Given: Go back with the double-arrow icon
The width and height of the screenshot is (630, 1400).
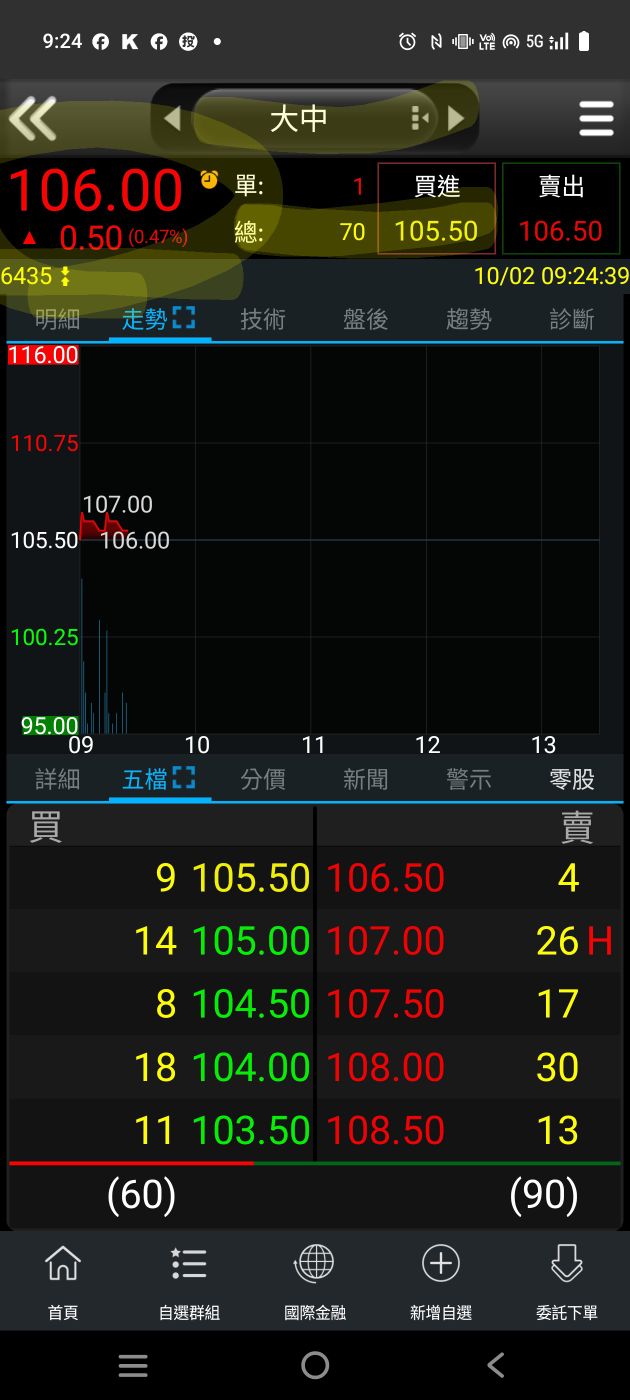Looking at the screenshot, I should coord(32,119).
